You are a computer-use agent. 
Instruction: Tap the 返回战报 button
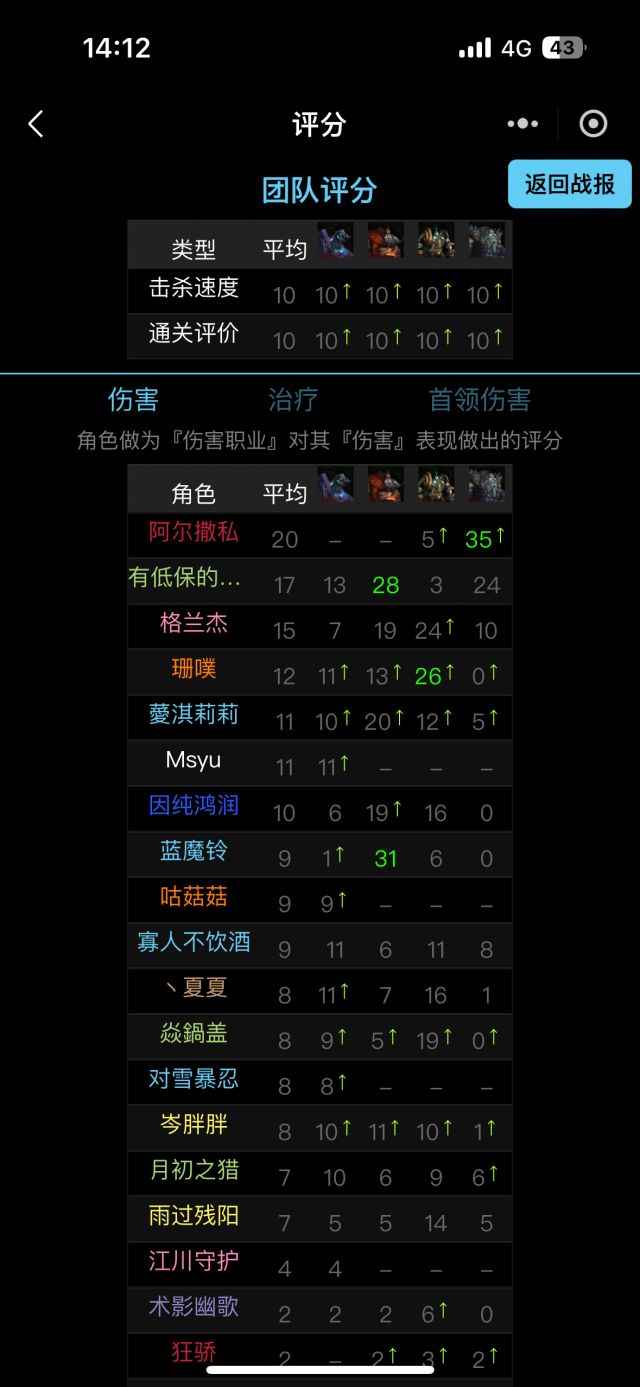click(569, 184)
